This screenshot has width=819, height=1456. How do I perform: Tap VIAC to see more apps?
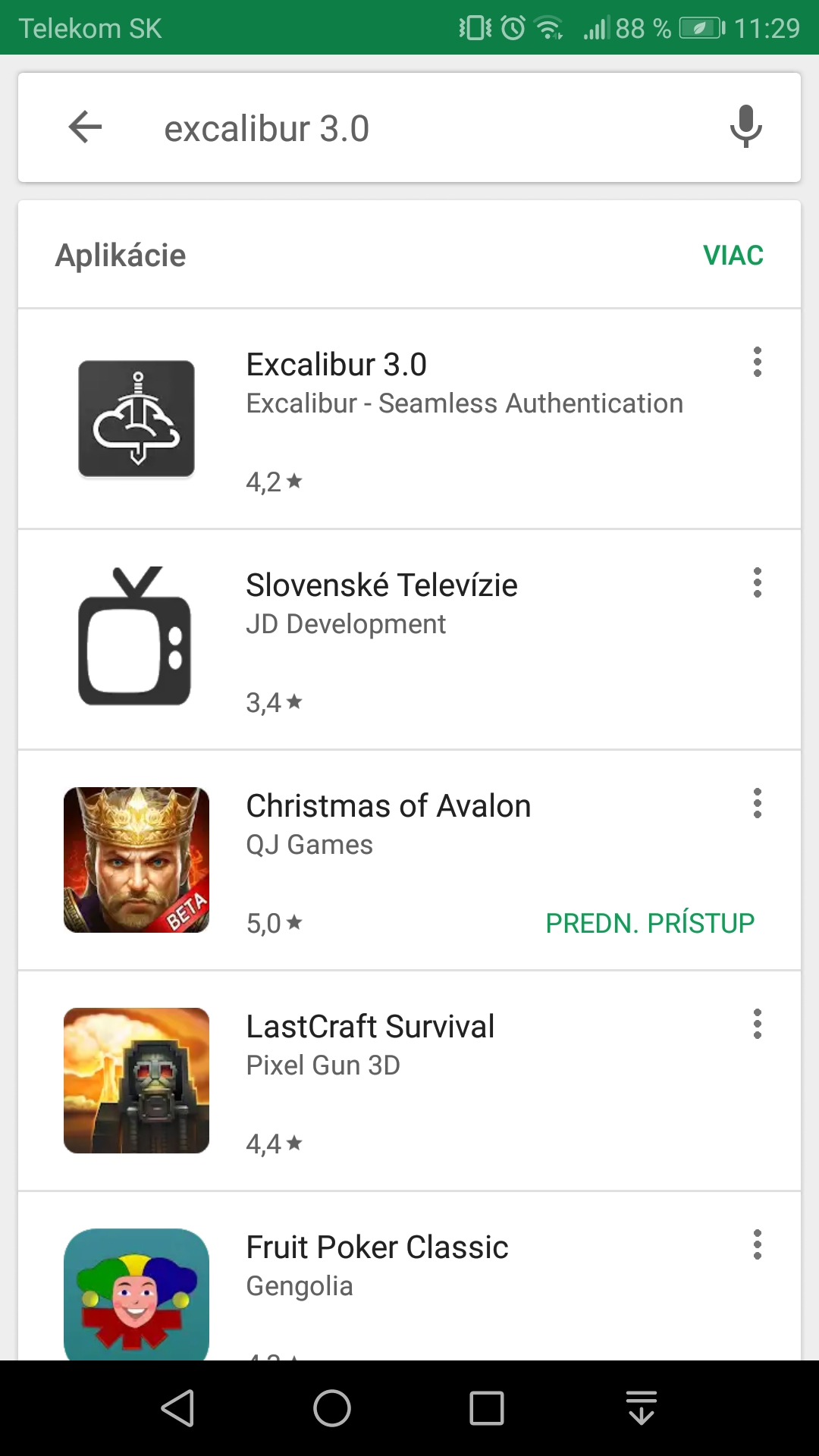pyautogui.click(x=733, y=256)
